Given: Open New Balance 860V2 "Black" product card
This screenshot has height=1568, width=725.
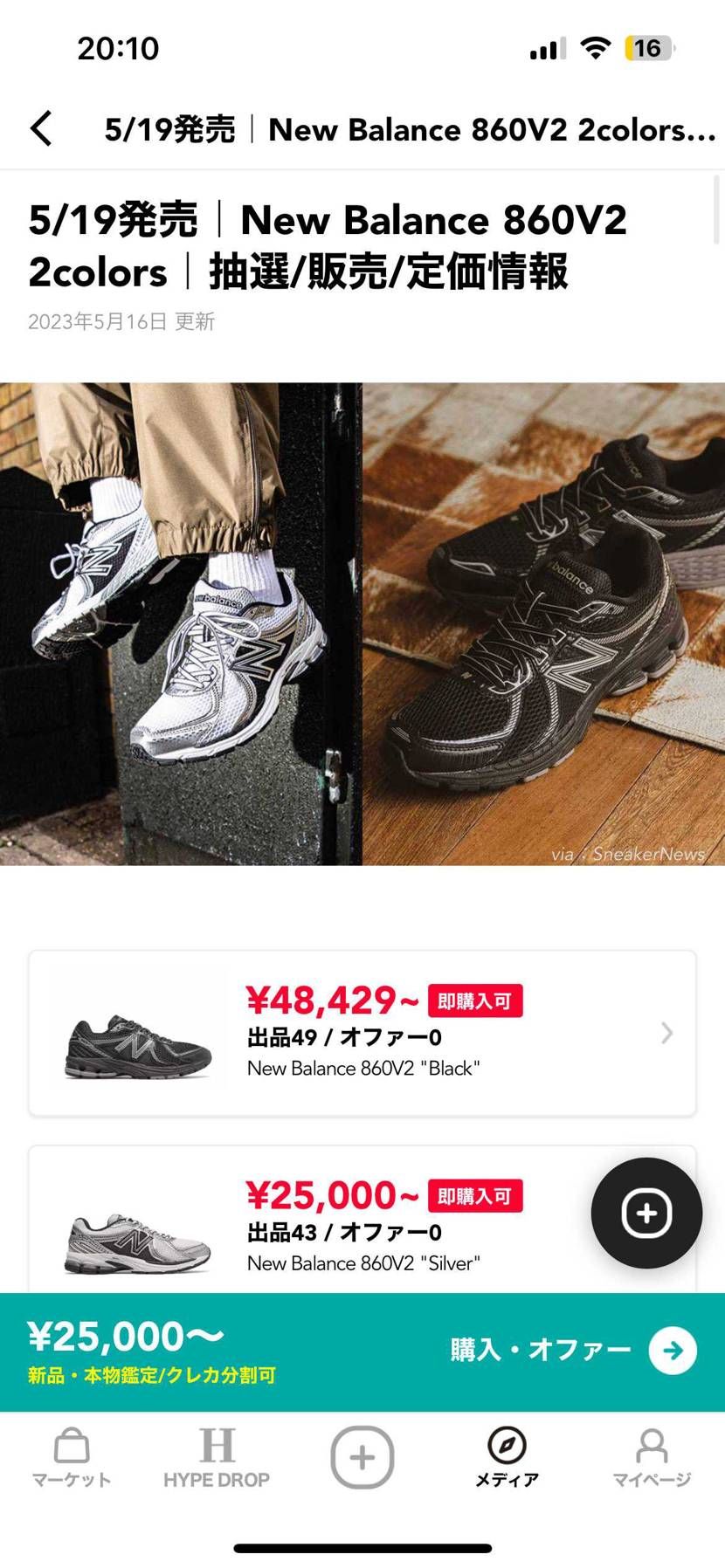Looking at the screenshot, I should tap(362, 1033).
